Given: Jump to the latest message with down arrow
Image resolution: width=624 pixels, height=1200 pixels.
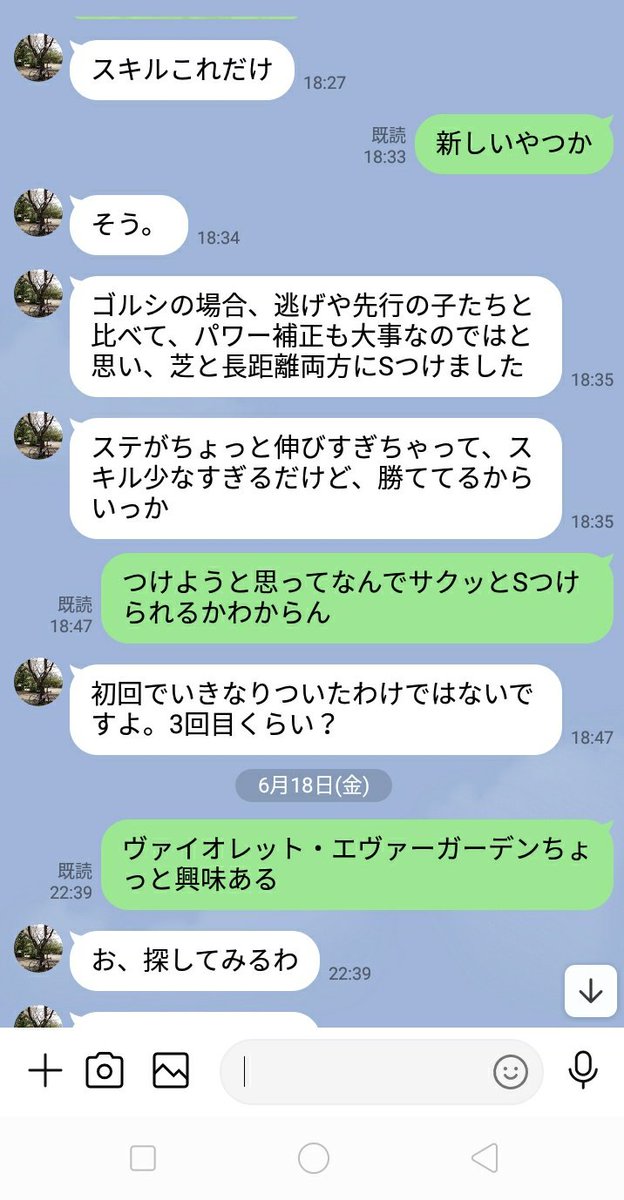Looking at the screenshot, I should pyautogui.click(x=590, y=991).
